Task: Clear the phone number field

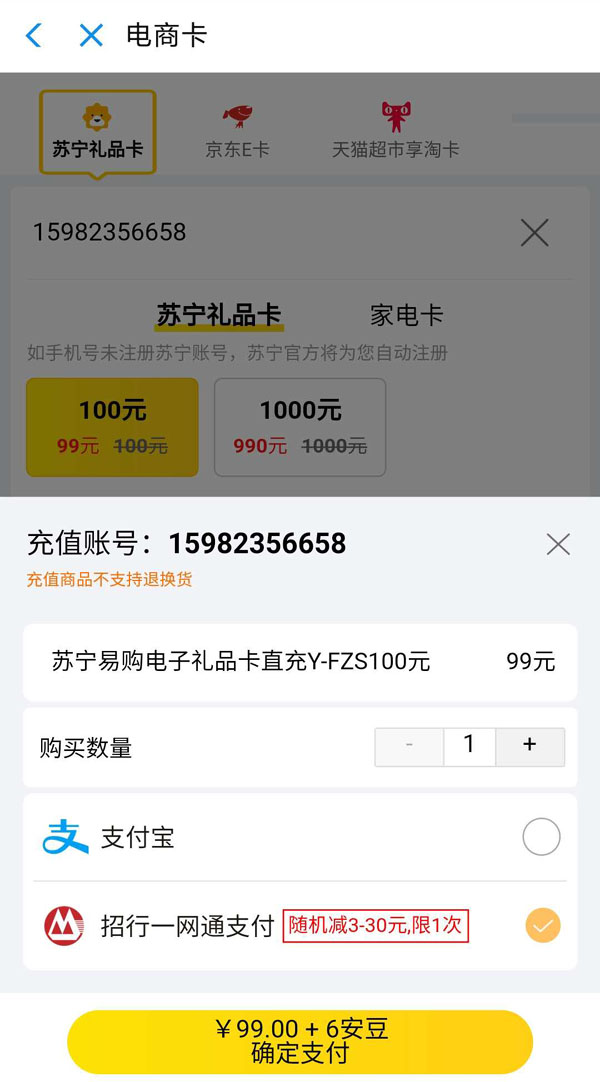Action: (x=535, y=233)
